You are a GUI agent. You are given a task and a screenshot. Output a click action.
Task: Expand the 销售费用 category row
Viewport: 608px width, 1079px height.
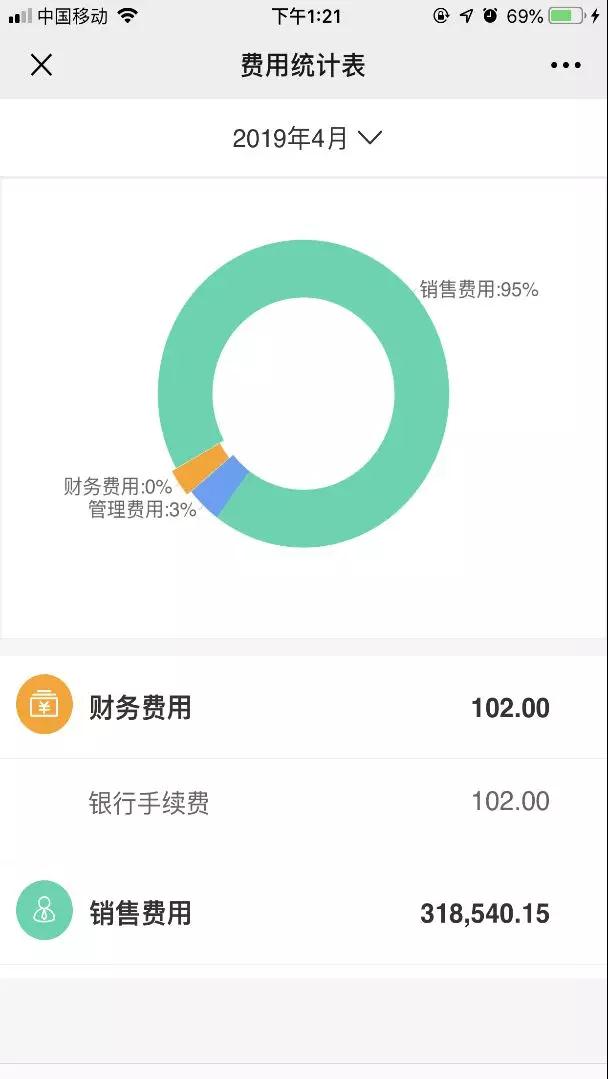[x=304, y=913]
